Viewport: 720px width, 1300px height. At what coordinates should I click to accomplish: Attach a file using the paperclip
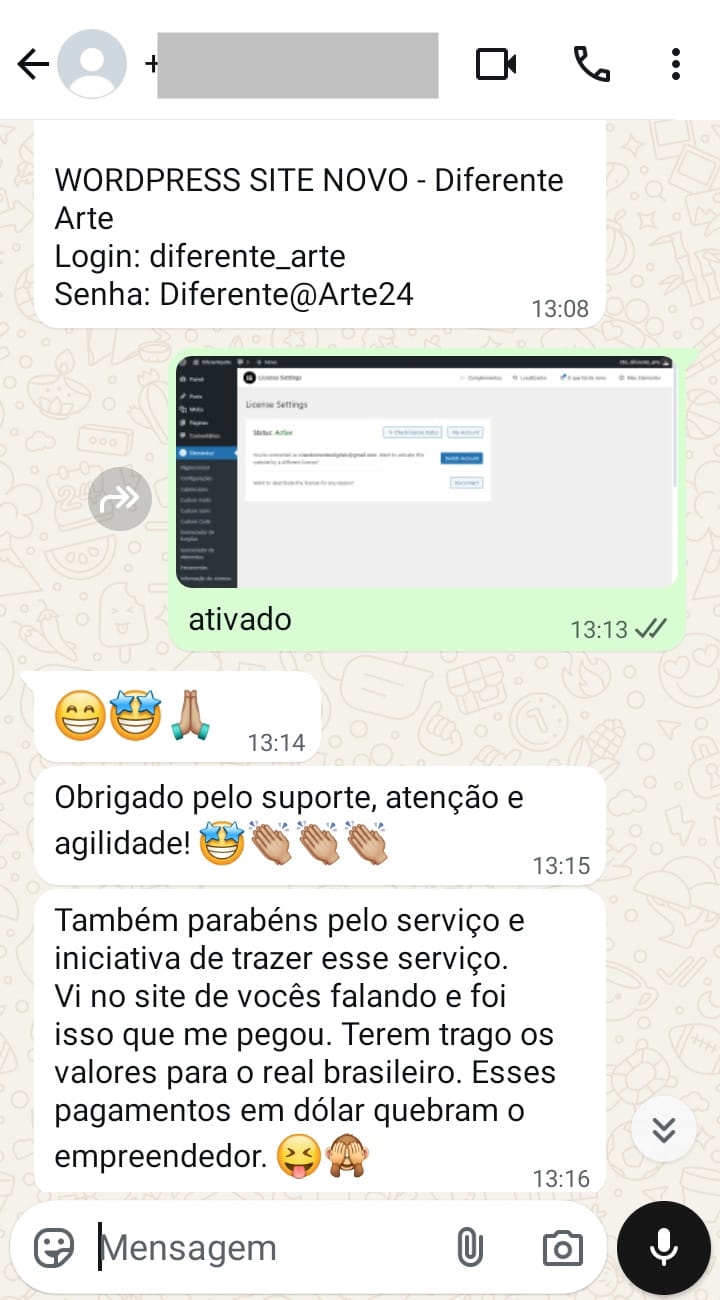(x=470, y=1247)
